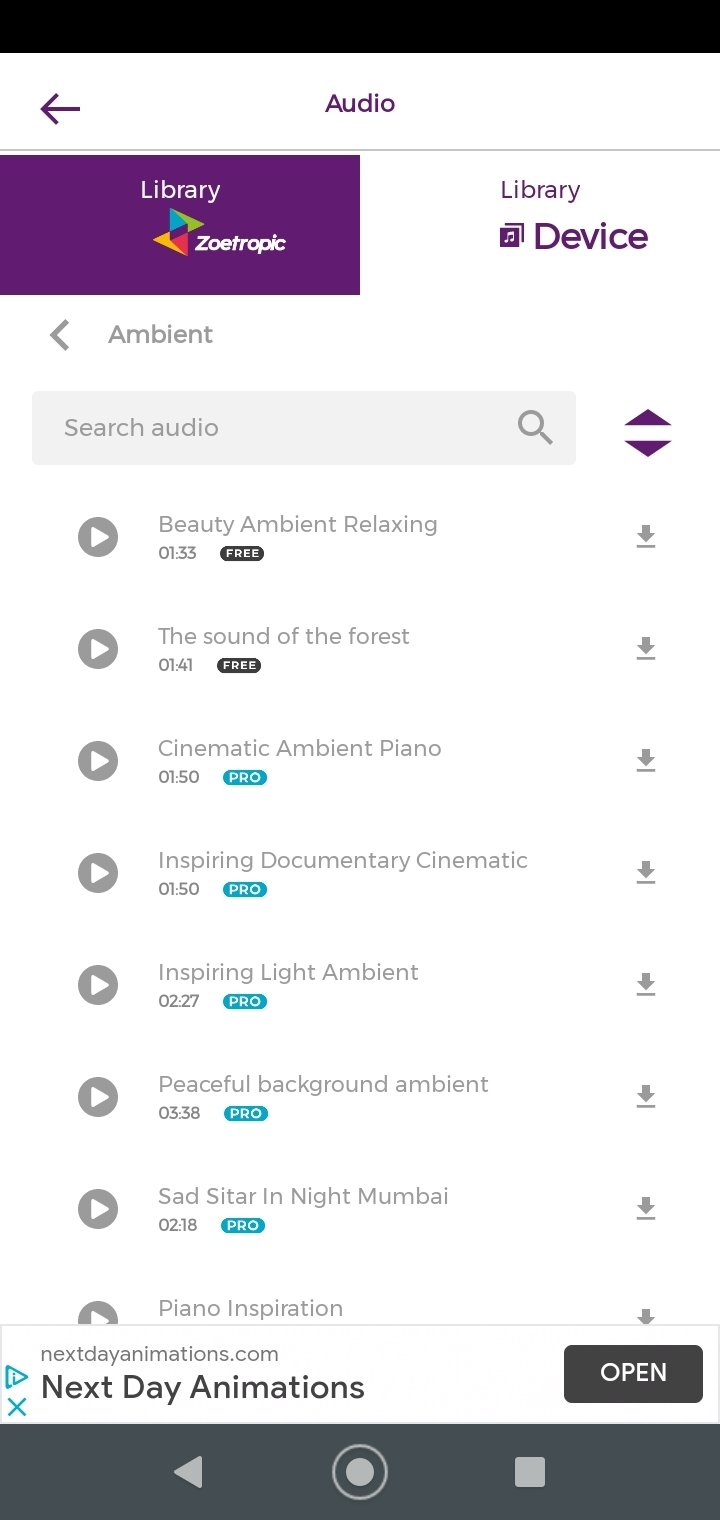
Task: Download The sound of the forest
Action: [x=646, y=649]
